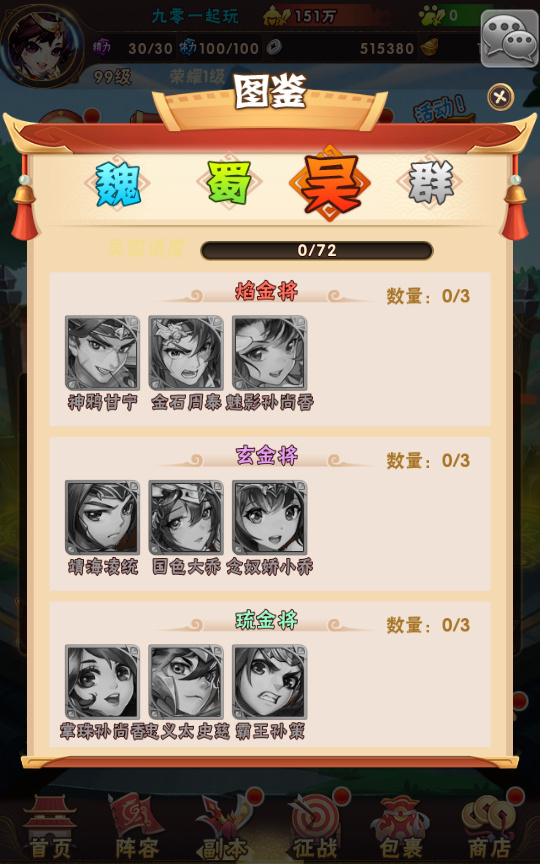Open the chat bubbles button
The width and height of the screenshot is (540, 864).
[x=510, y=39]
